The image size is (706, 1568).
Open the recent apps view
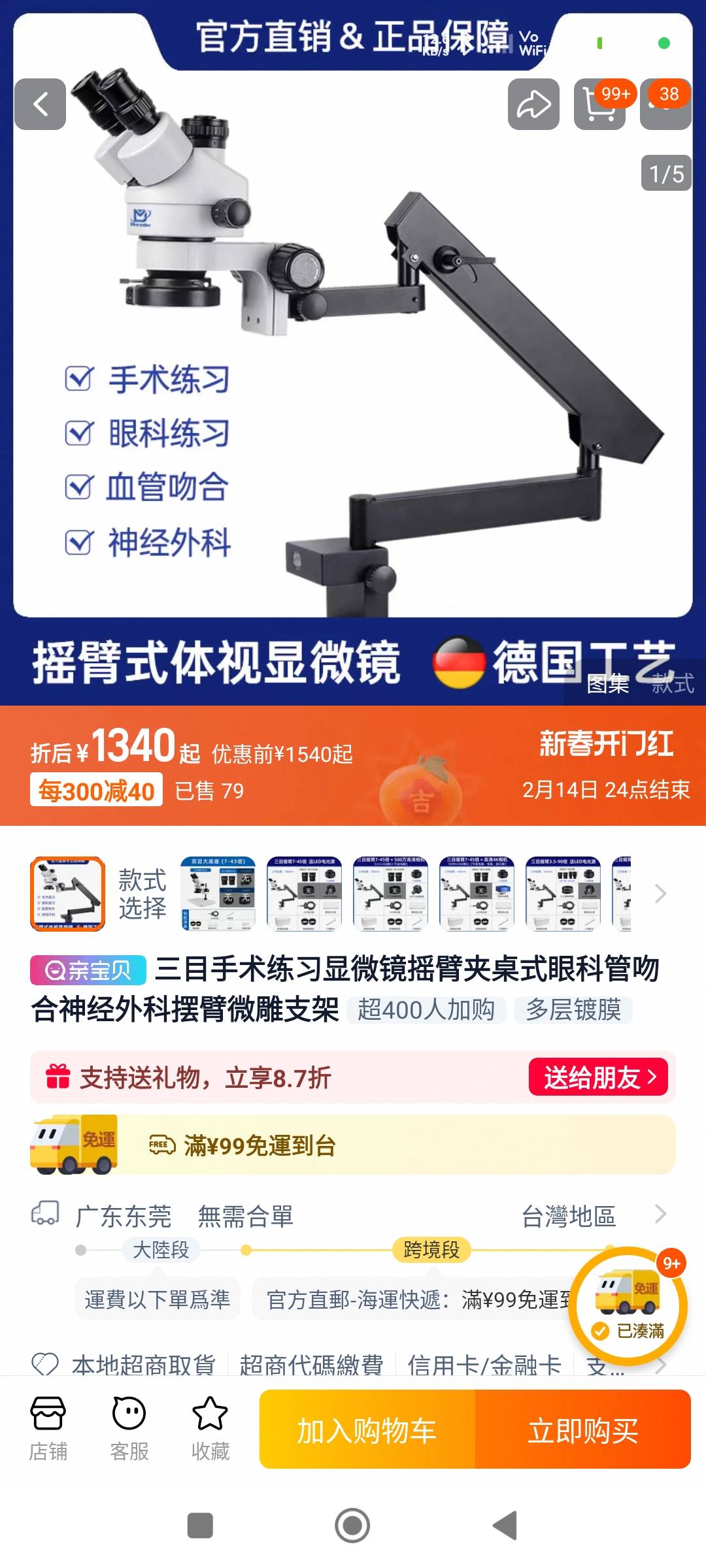point(200,1526)
